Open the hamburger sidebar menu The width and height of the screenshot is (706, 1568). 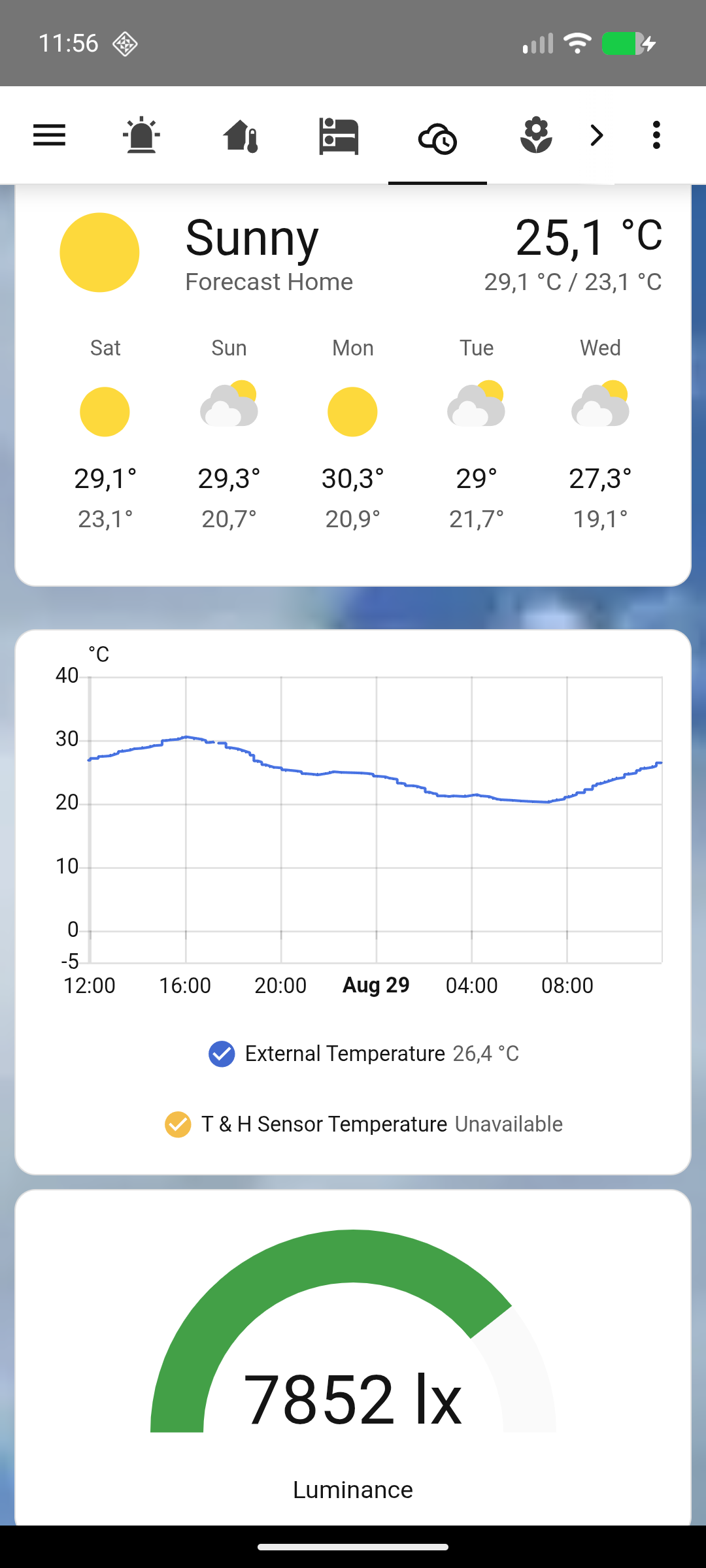point(49,136)
